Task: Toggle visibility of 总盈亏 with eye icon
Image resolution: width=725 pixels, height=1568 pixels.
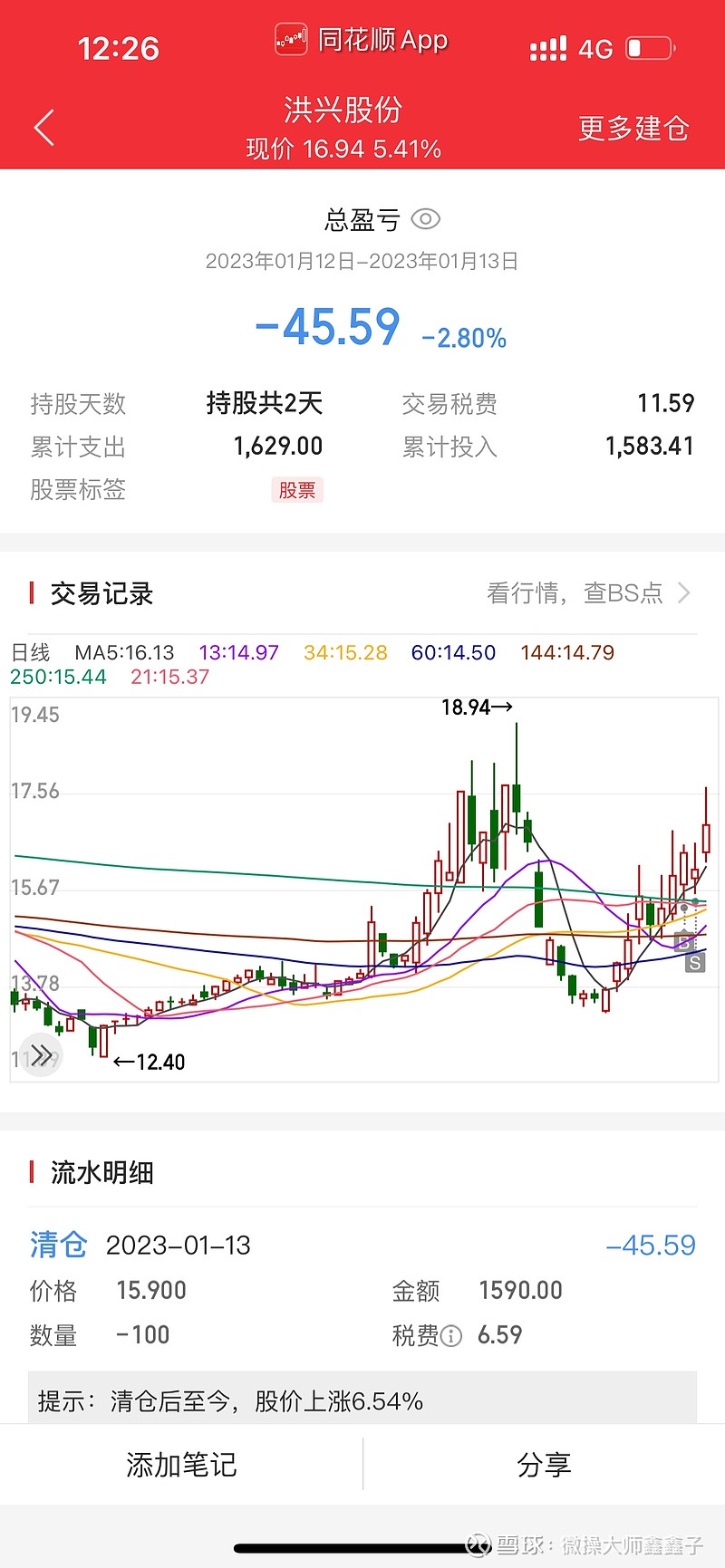Action: point(425,219)
